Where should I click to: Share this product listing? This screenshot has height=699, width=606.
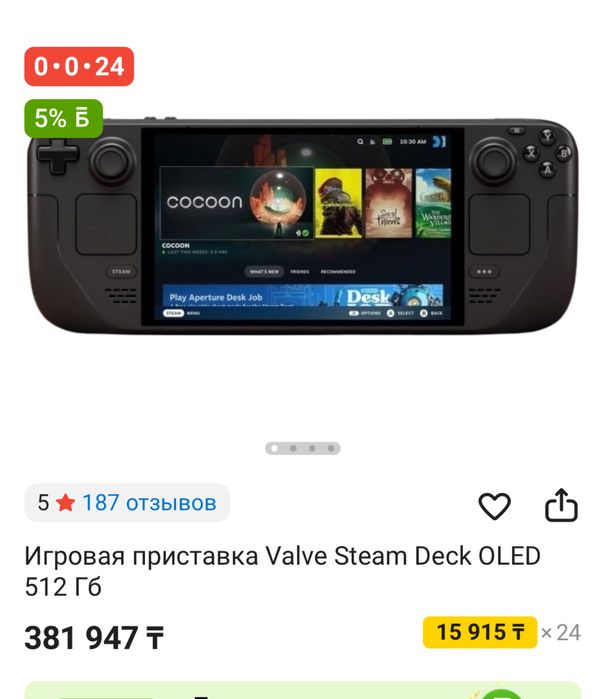(x=561, y=505)
